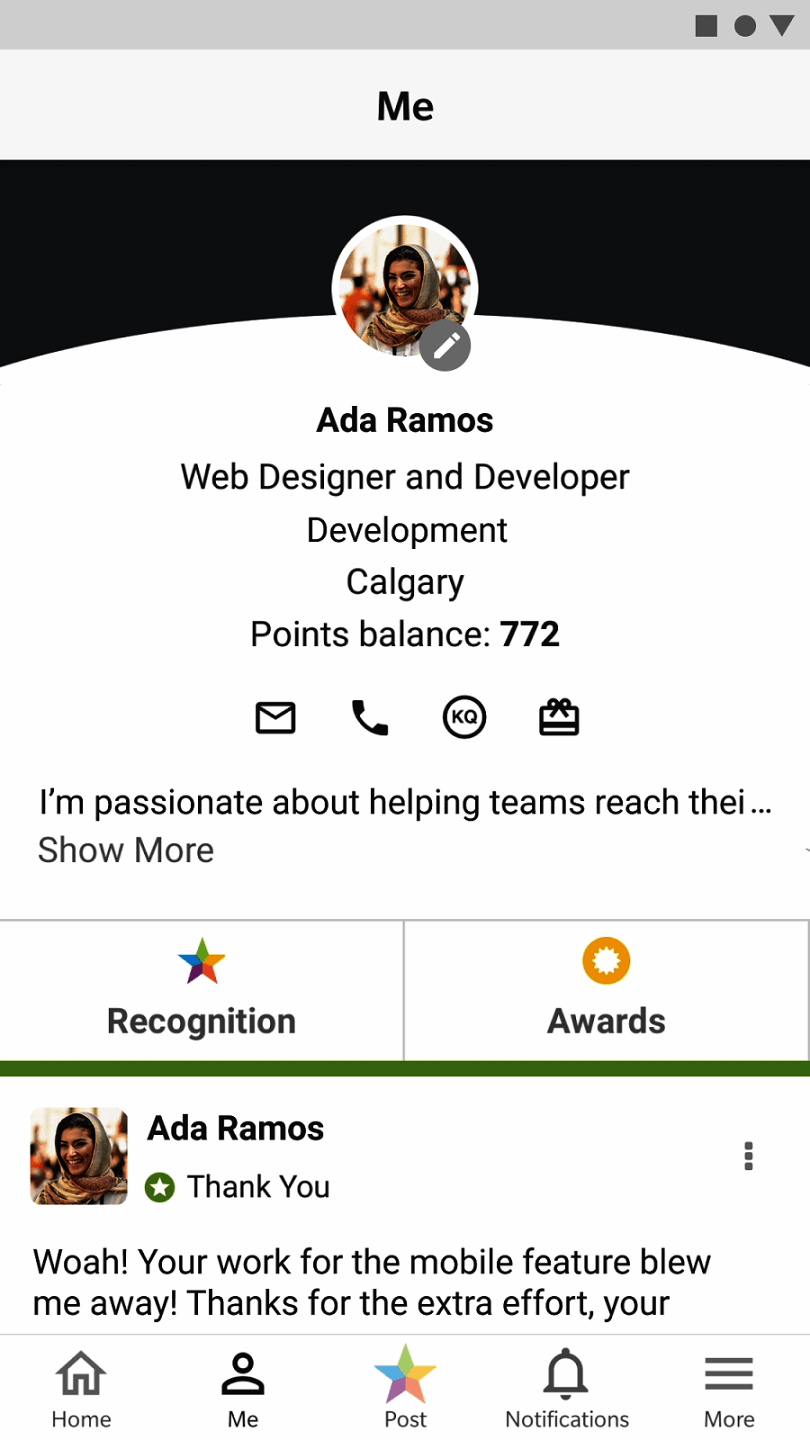The width and height of the screenshot is (810, 1440).
Task: Expand the bio with Show More
Action: pyautogui.click(x=126, y=850)
